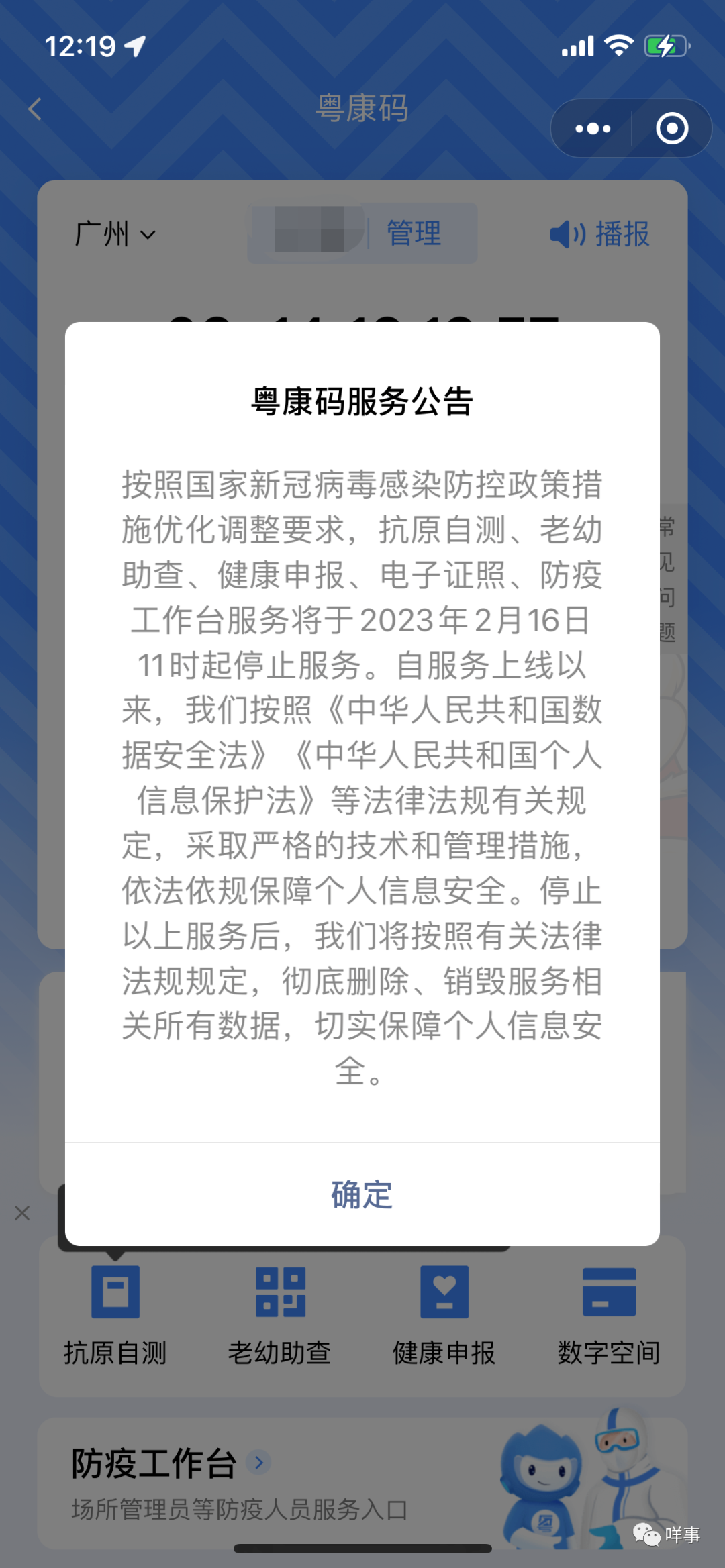The width and height of the screenshot is (725, 1568).
Task: Open the mini program more-options menu
Action: 593,129
